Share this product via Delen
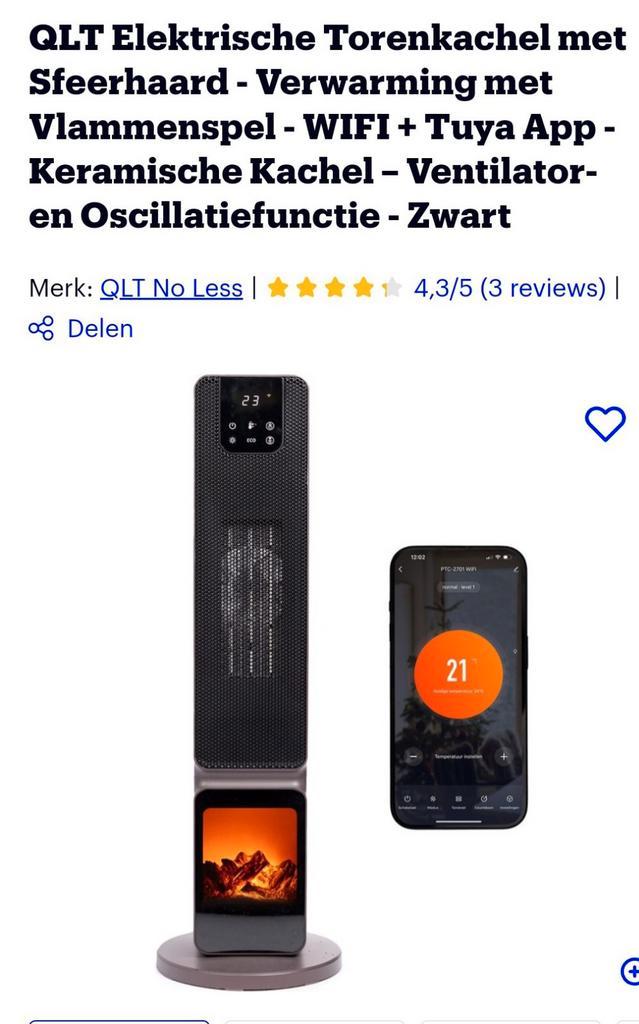Screen dimensions: 639x1024 pos(81,329)
